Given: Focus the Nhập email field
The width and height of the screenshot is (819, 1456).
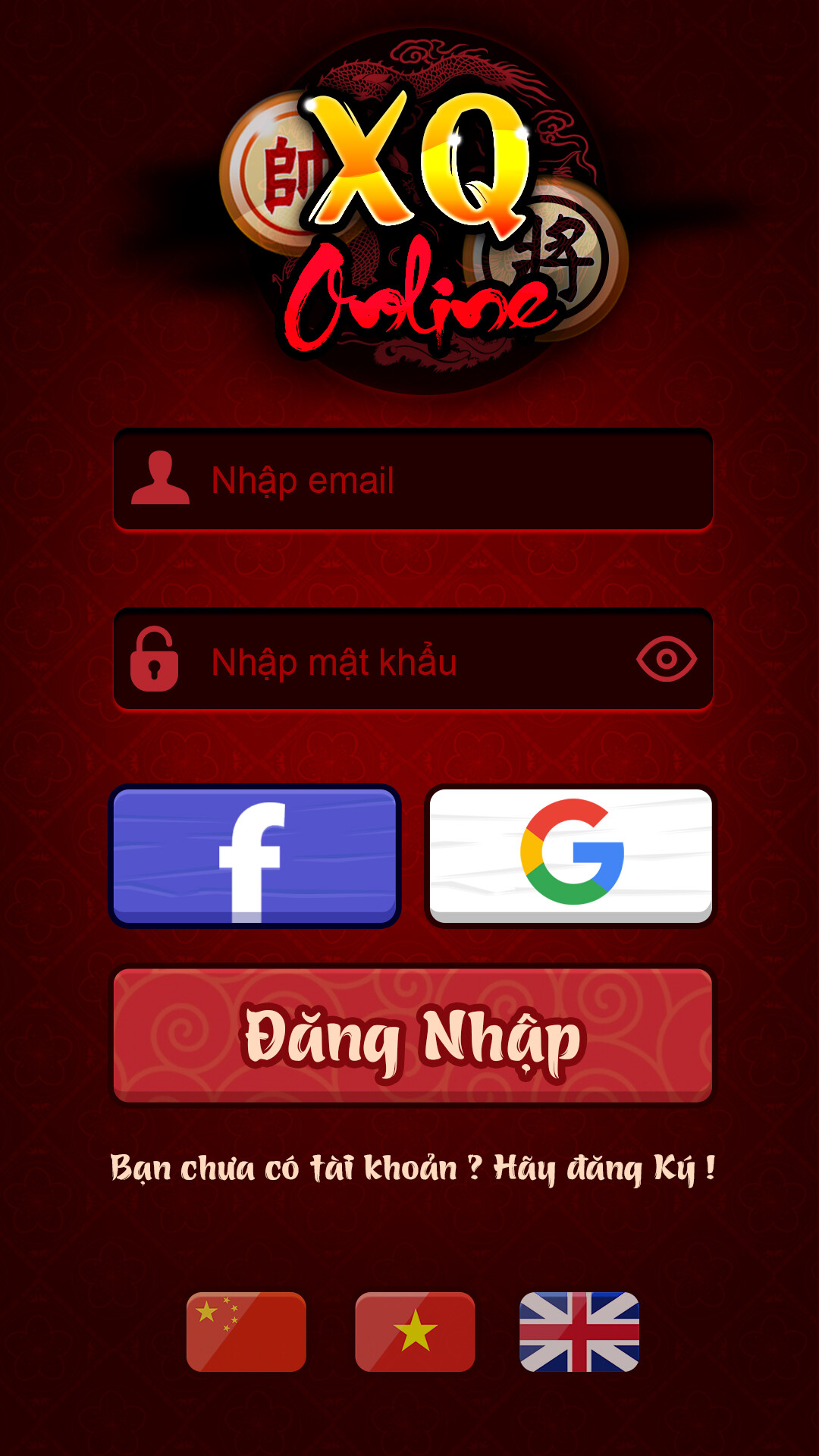Looking at the screenshot, I should [425, 480].
